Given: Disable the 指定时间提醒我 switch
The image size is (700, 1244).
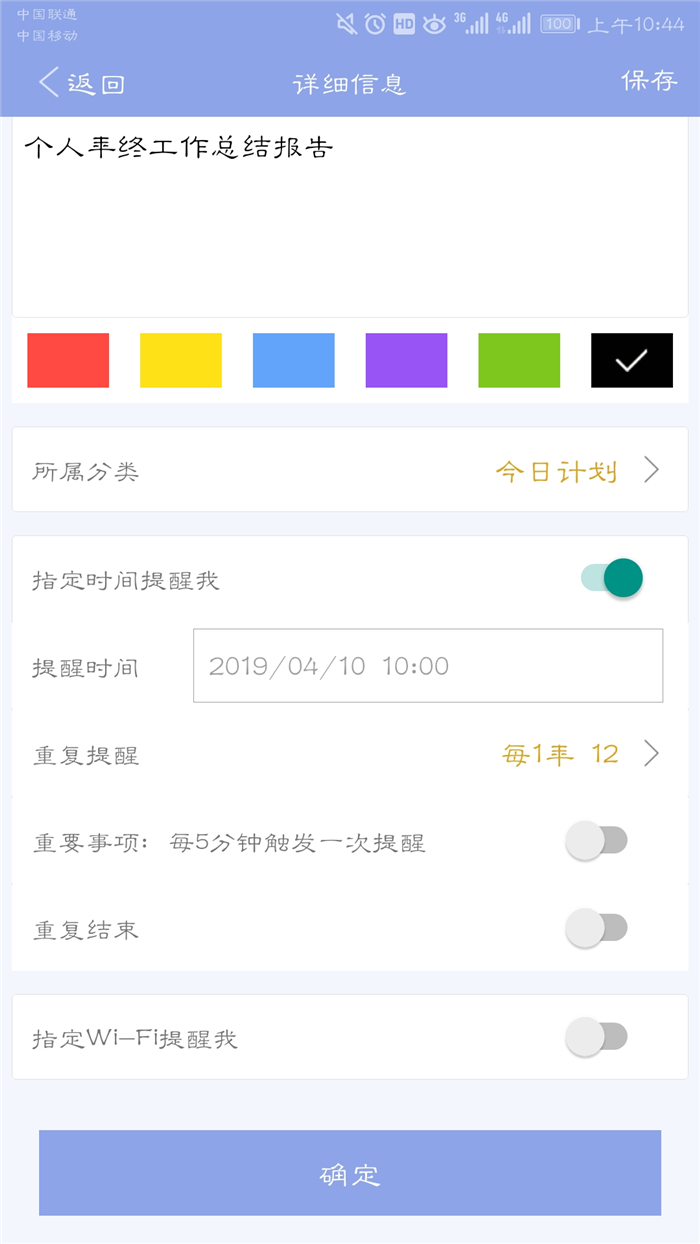Looking at the screenshot, I should (612, 578).
